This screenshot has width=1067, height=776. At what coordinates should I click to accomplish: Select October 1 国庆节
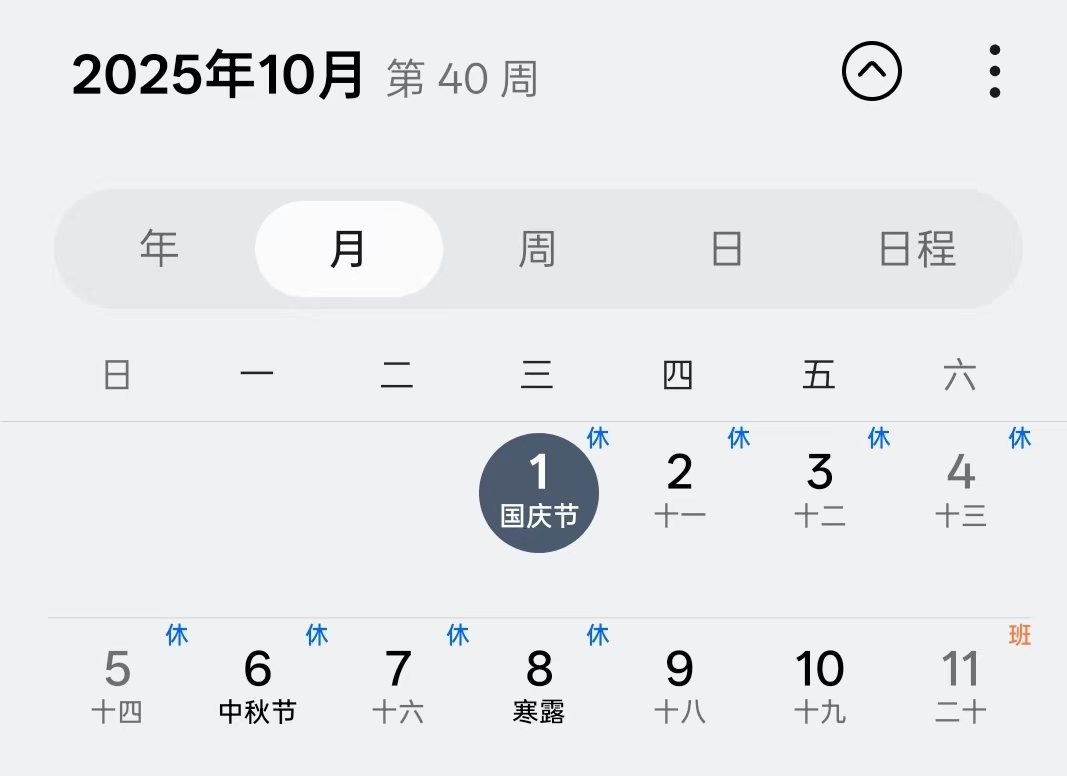[539, 492]
